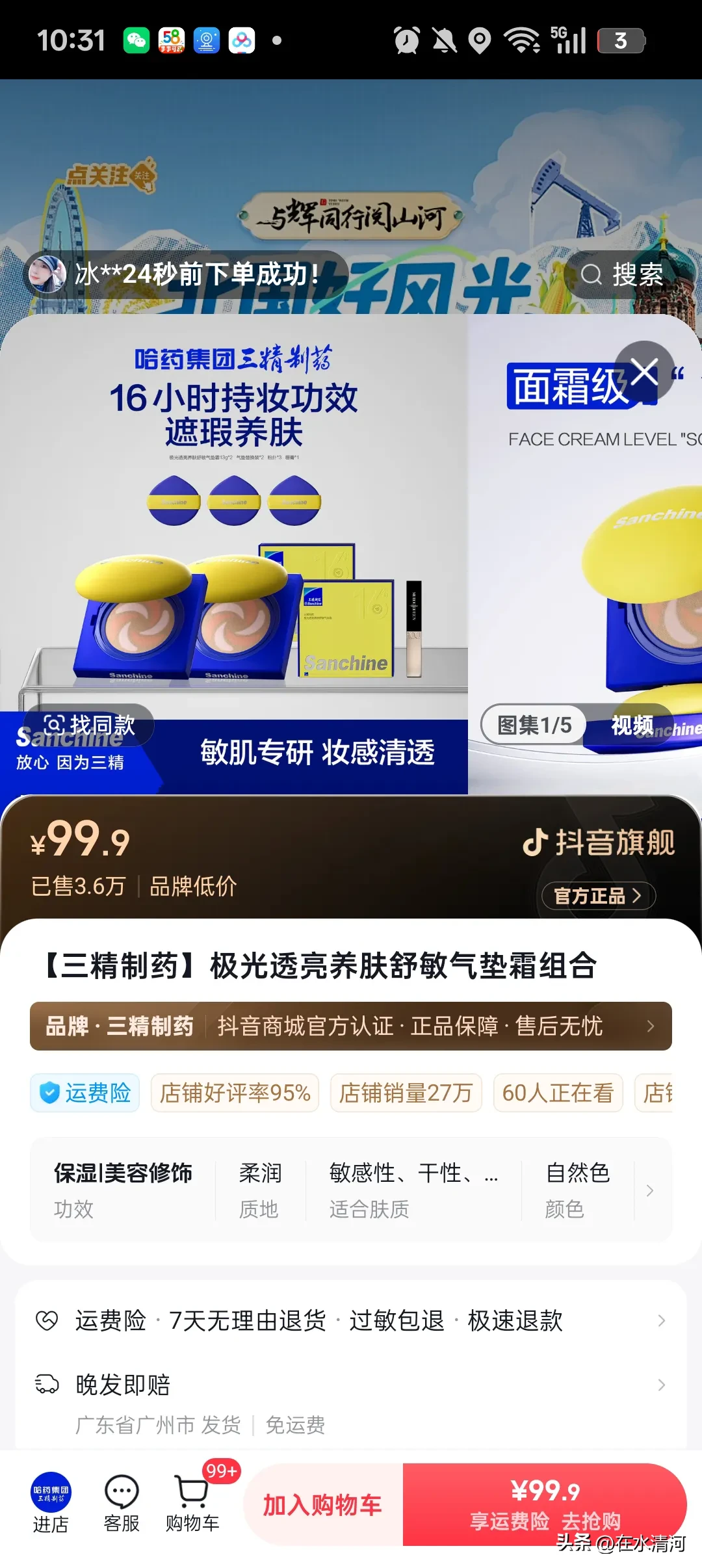Tap the 点关注 follow badge

click(x=112, y=175)
